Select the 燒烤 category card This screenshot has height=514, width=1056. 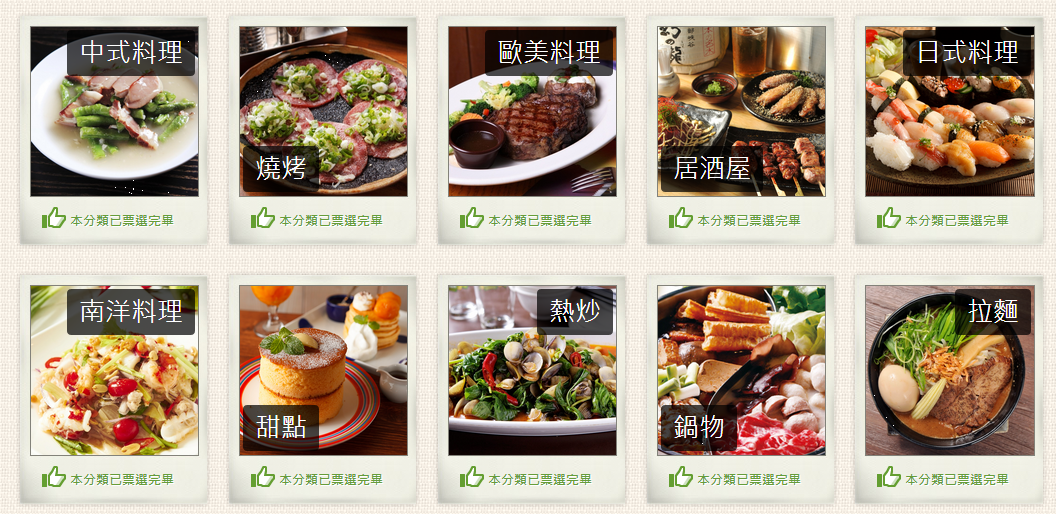coord(323,112)
